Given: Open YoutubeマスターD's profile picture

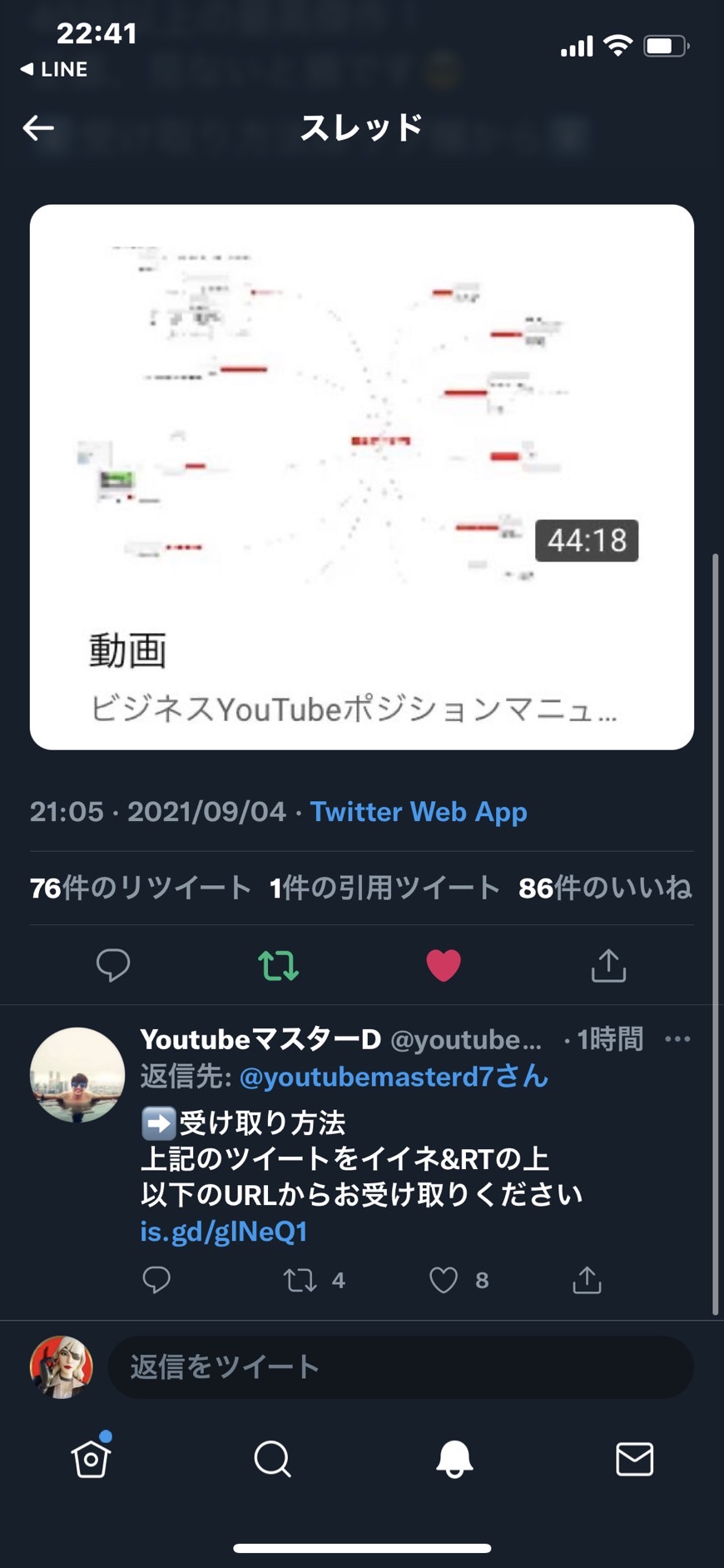Looking at the screenshot, I should pos(77,1075).
